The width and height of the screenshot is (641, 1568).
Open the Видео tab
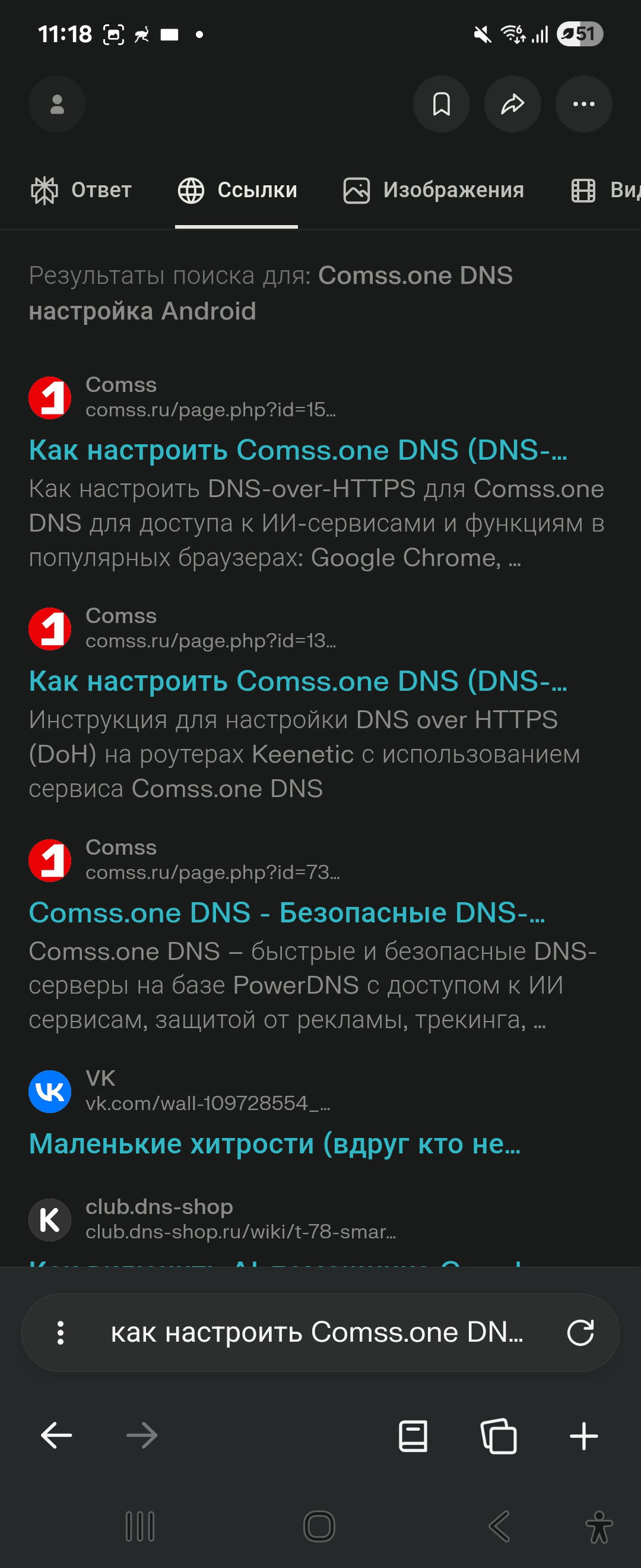pos(605,190)
